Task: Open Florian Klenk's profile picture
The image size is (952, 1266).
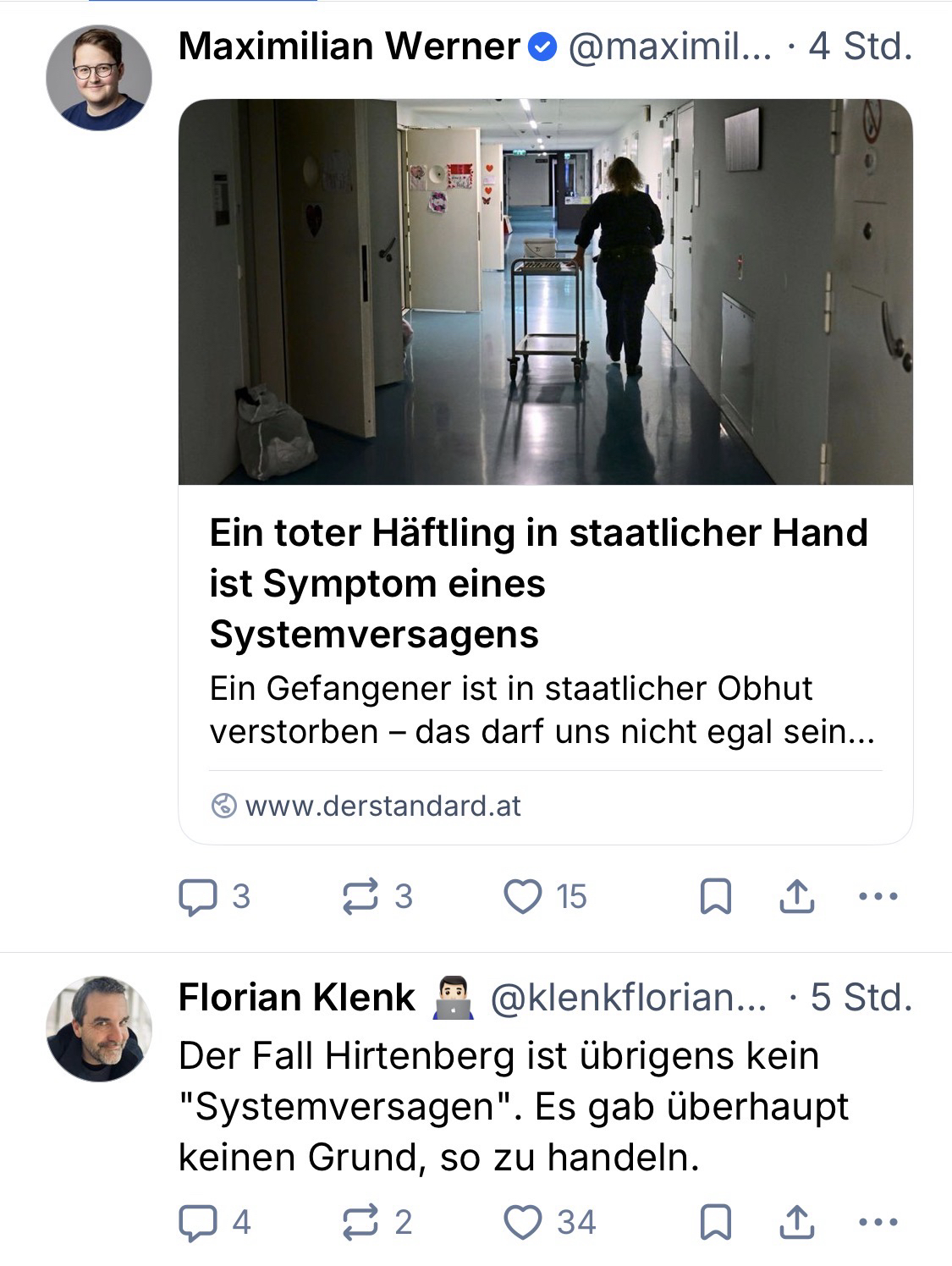Action: [99, 1028]
